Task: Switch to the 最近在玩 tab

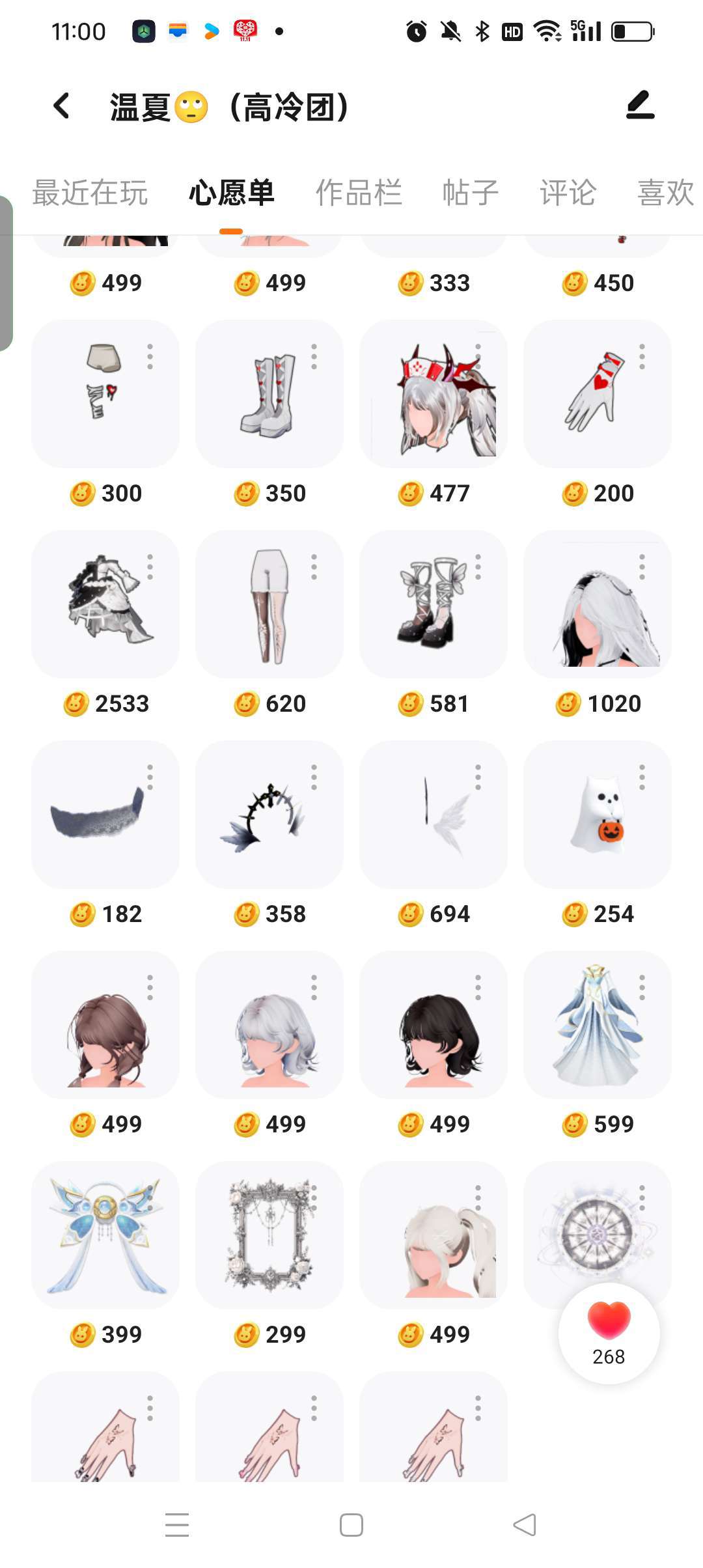Action: click(90, 193)
